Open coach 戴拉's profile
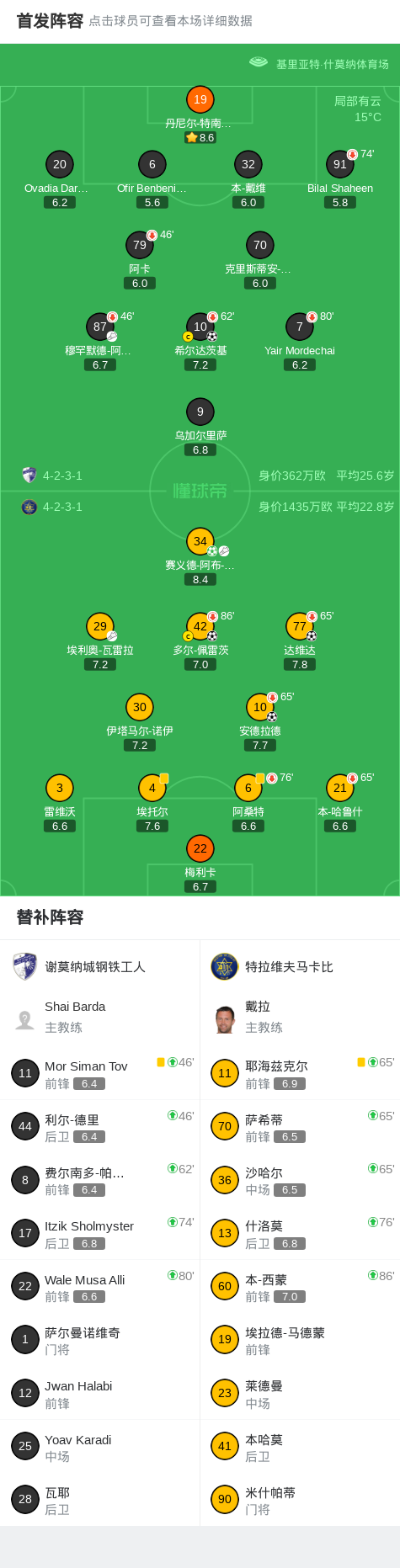This screenshot has width=400, height=1568. 300,1017
